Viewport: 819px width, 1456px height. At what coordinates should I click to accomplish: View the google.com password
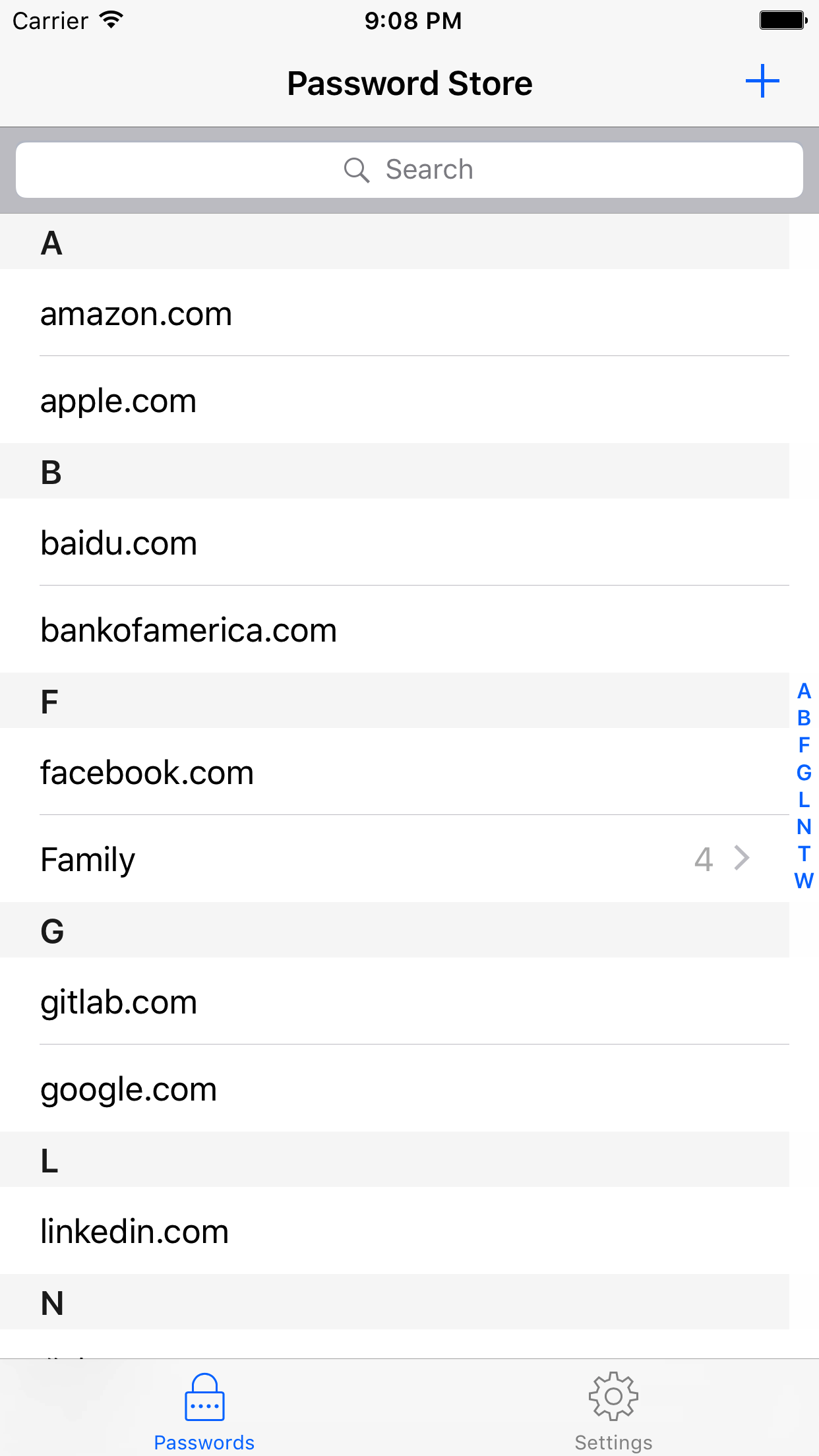tap(394, 1089)
